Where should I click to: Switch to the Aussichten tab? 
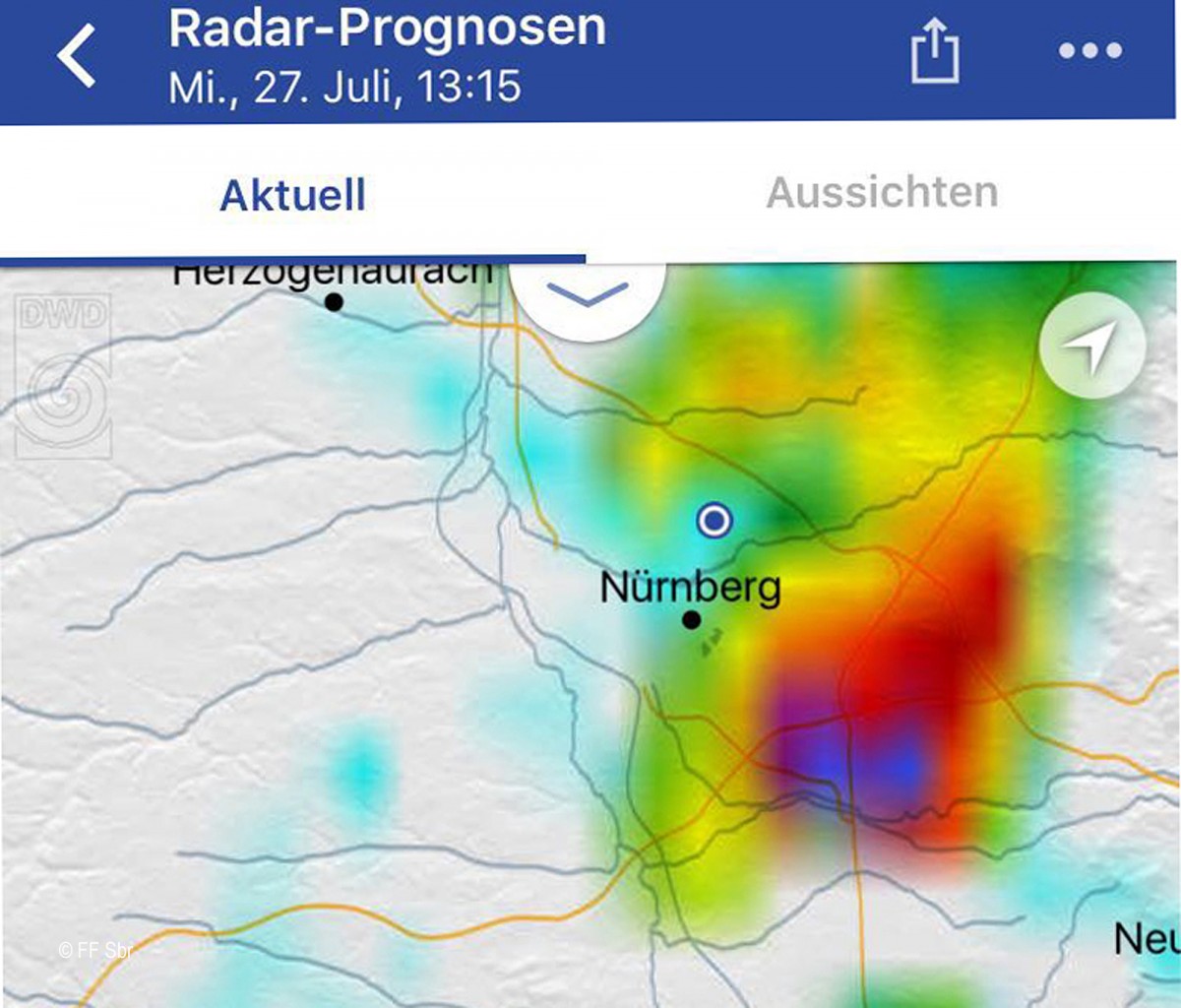(882, 193)
